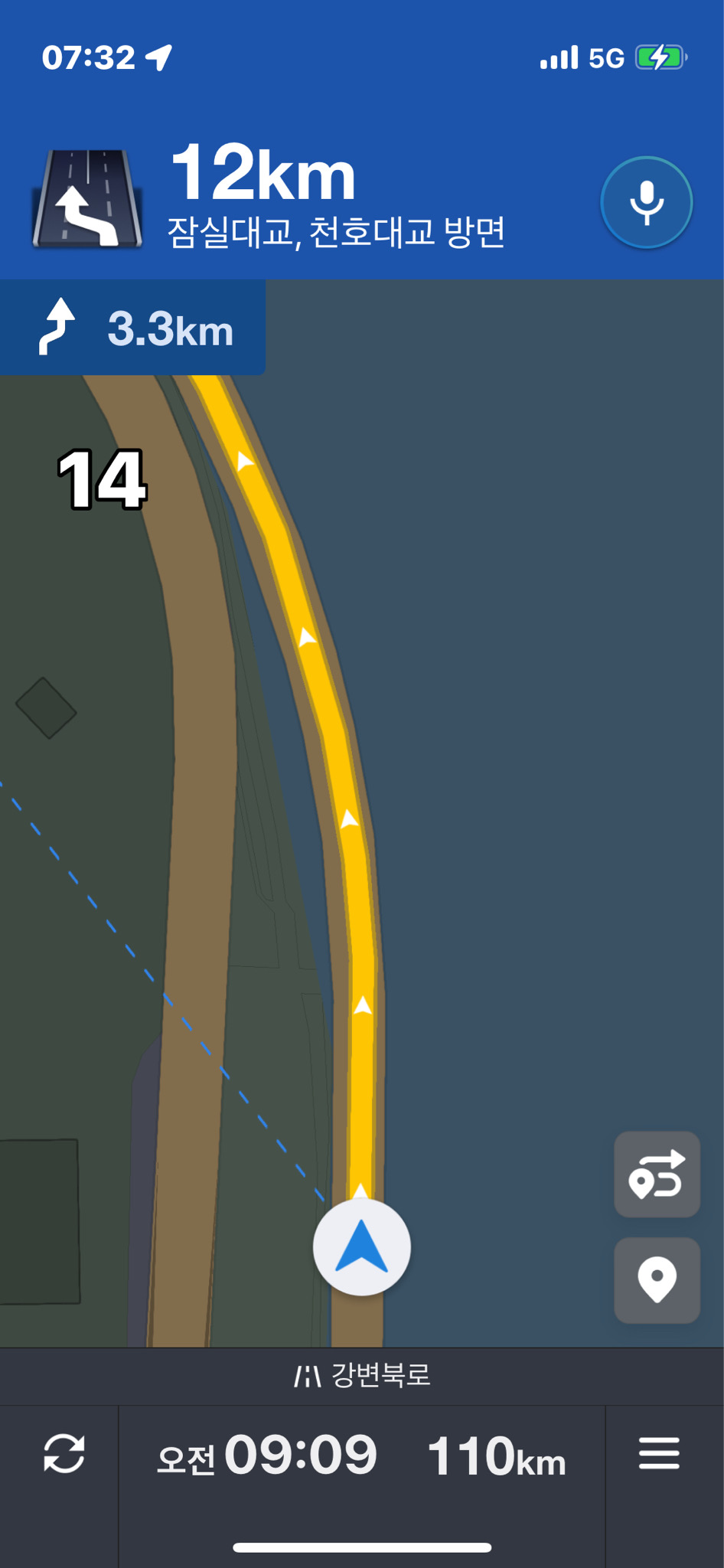Screen dimensions: 724x1568
Task: Tap the location pin button
Action: coord(657,1280)
